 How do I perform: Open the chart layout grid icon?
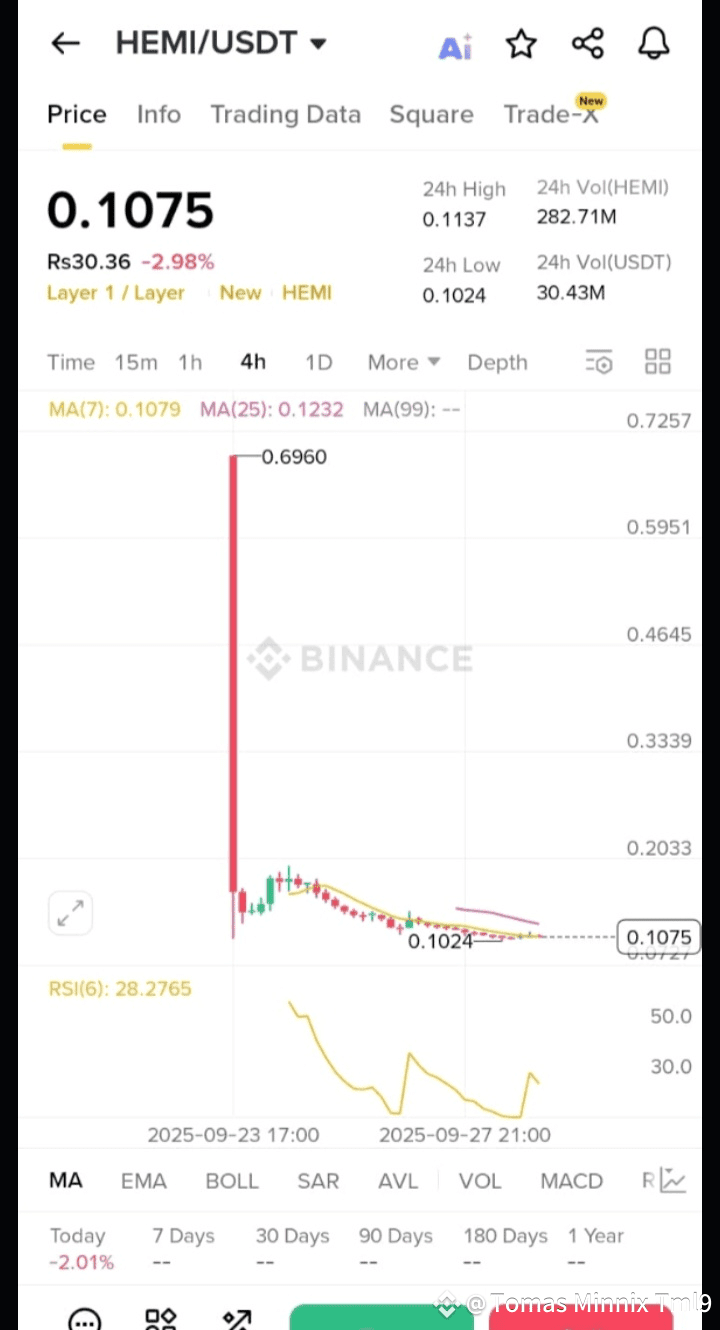click(658, 362)
